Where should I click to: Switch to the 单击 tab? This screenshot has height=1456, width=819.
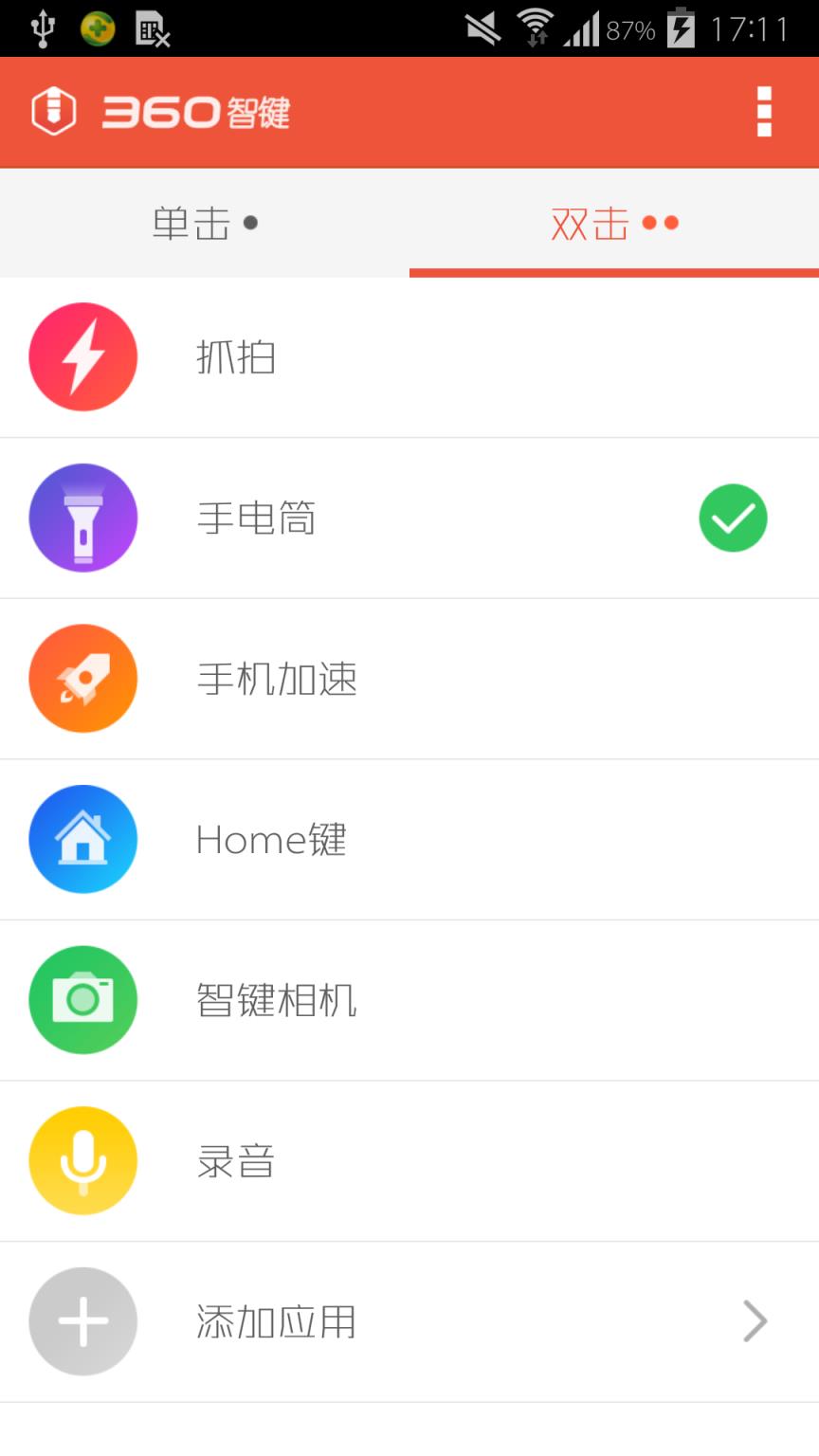click(204, 223)
